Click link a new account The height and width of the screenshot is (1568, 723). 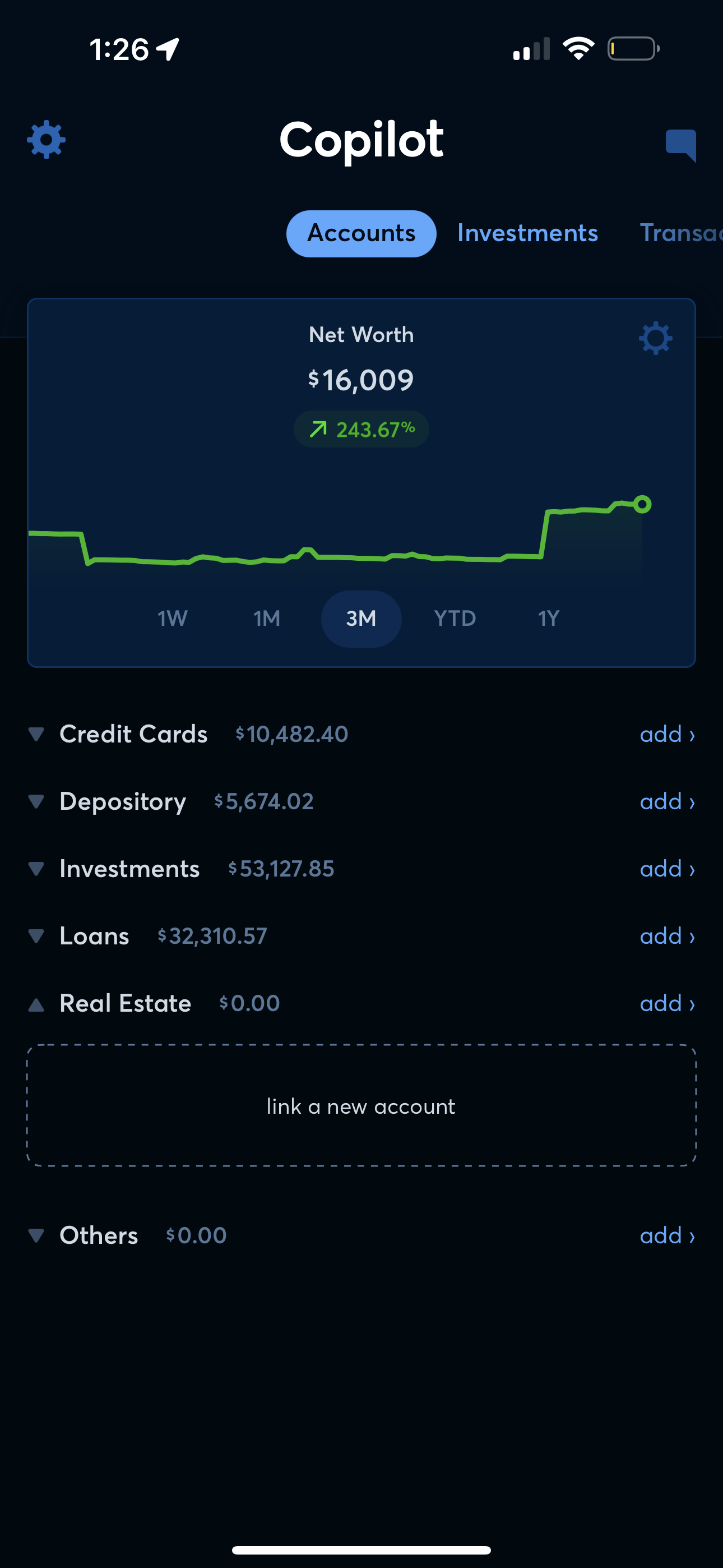(361, 1106)
